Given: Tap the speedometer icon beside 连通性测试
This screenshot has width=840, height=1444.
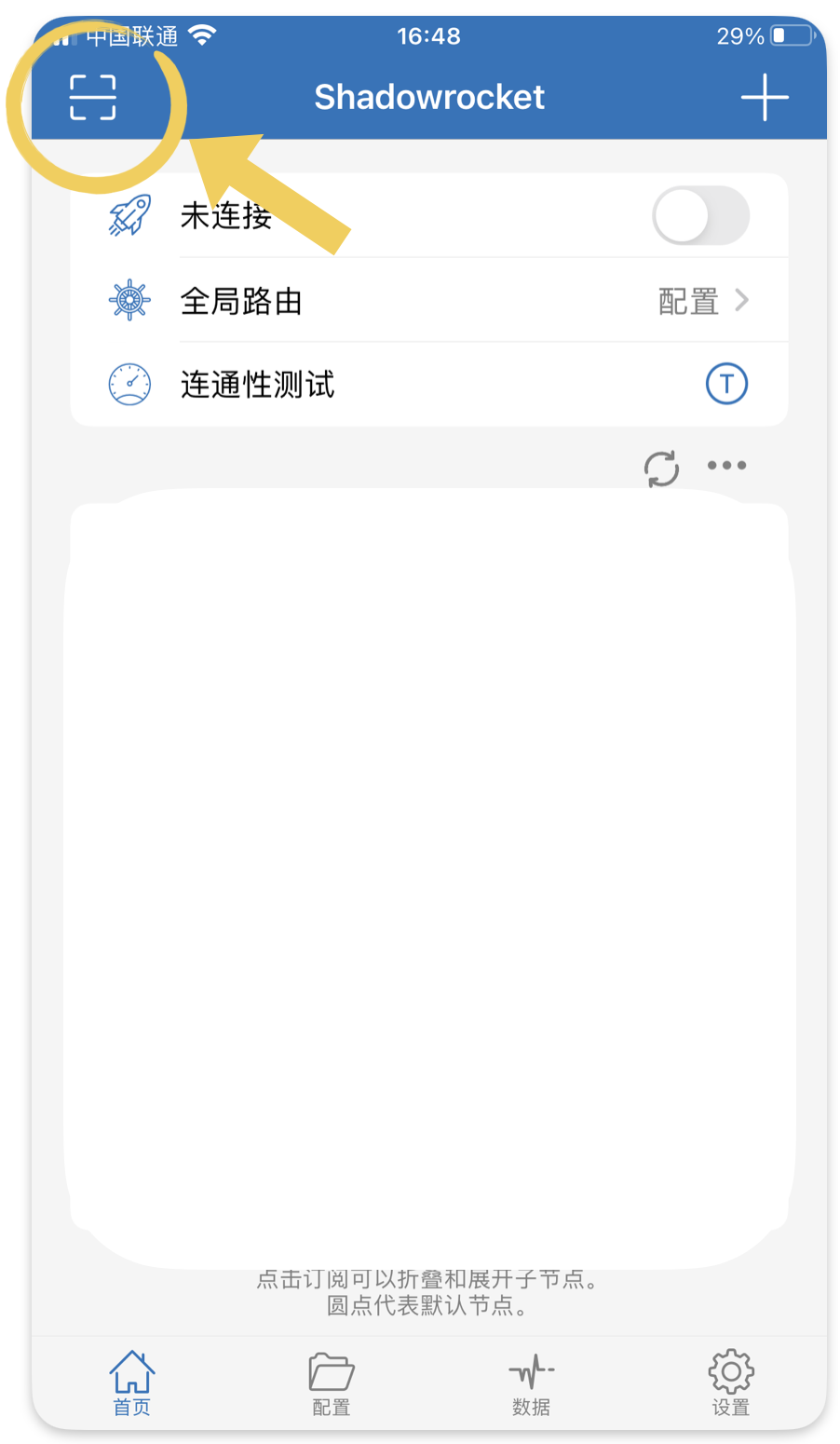Looking at the screenshot, I should point(130,384).
